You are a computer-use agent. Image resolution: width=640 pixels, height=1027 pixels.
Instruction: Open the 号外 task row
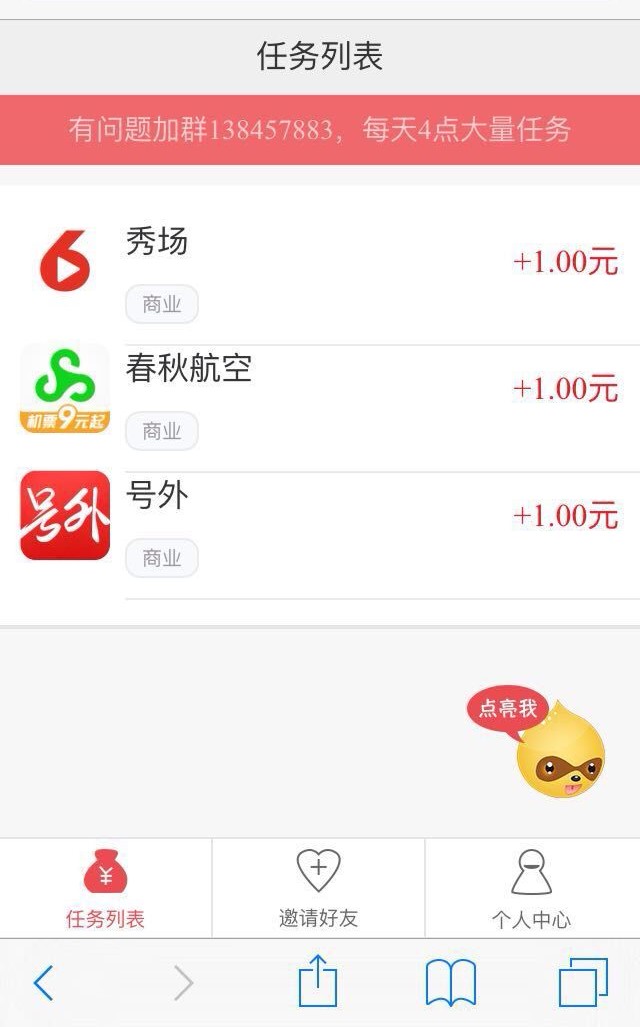(320, 520)
